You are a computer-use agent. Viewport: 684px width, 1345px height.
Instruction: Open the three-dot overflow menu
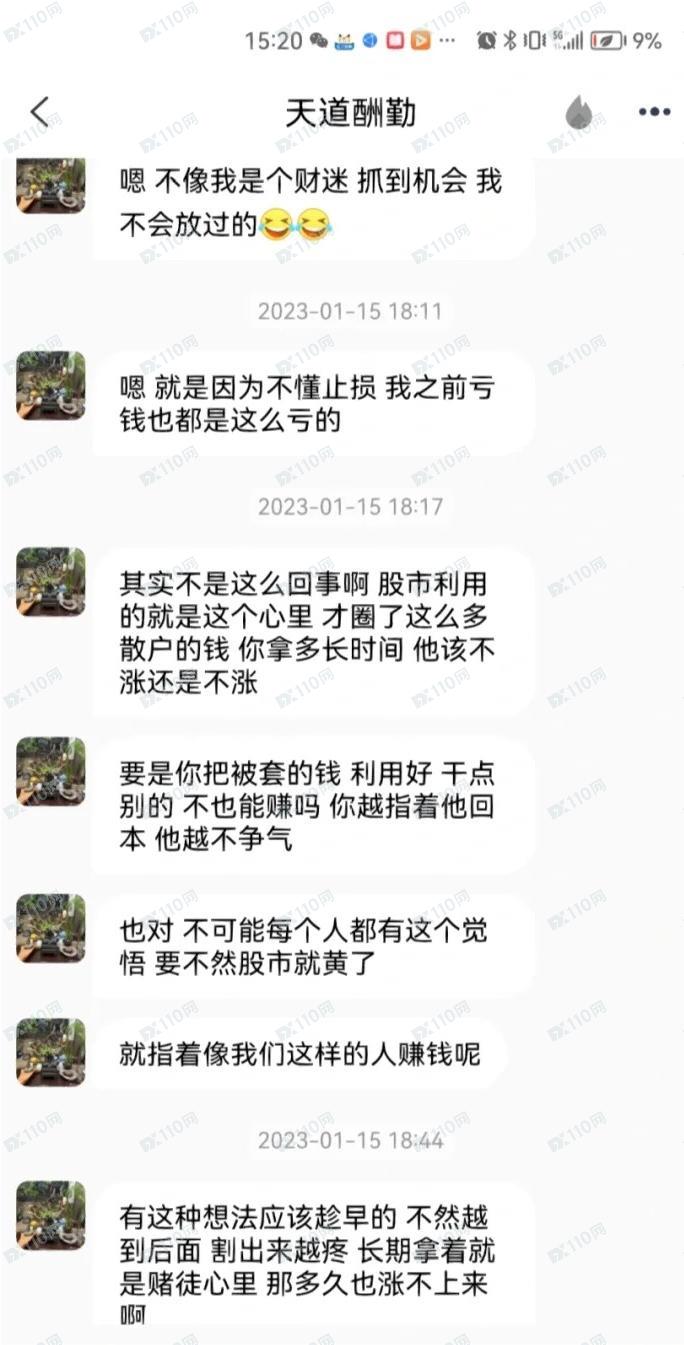click(654, 112)
